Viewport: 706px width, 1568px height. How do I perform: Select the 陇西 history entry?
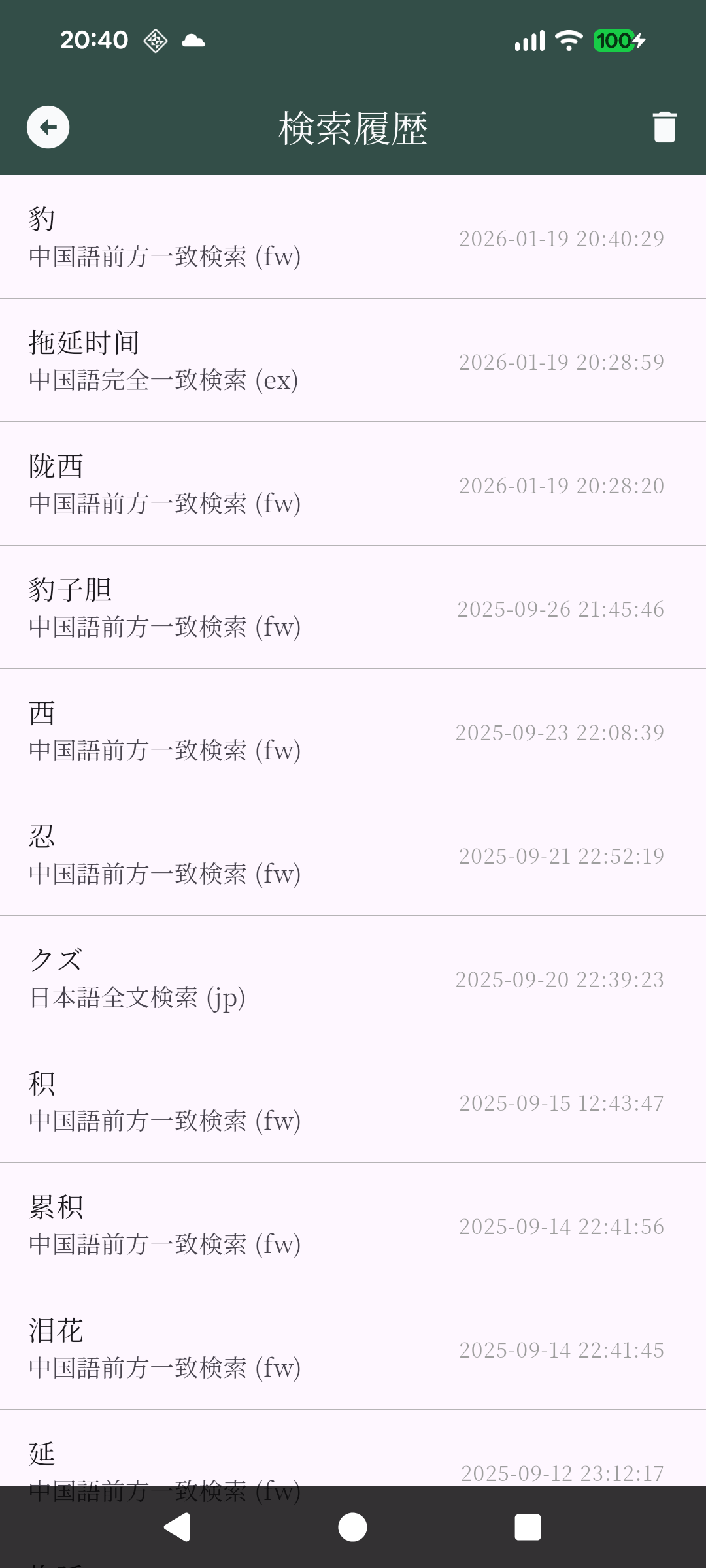pyautogui.click(x=353, y=484)
